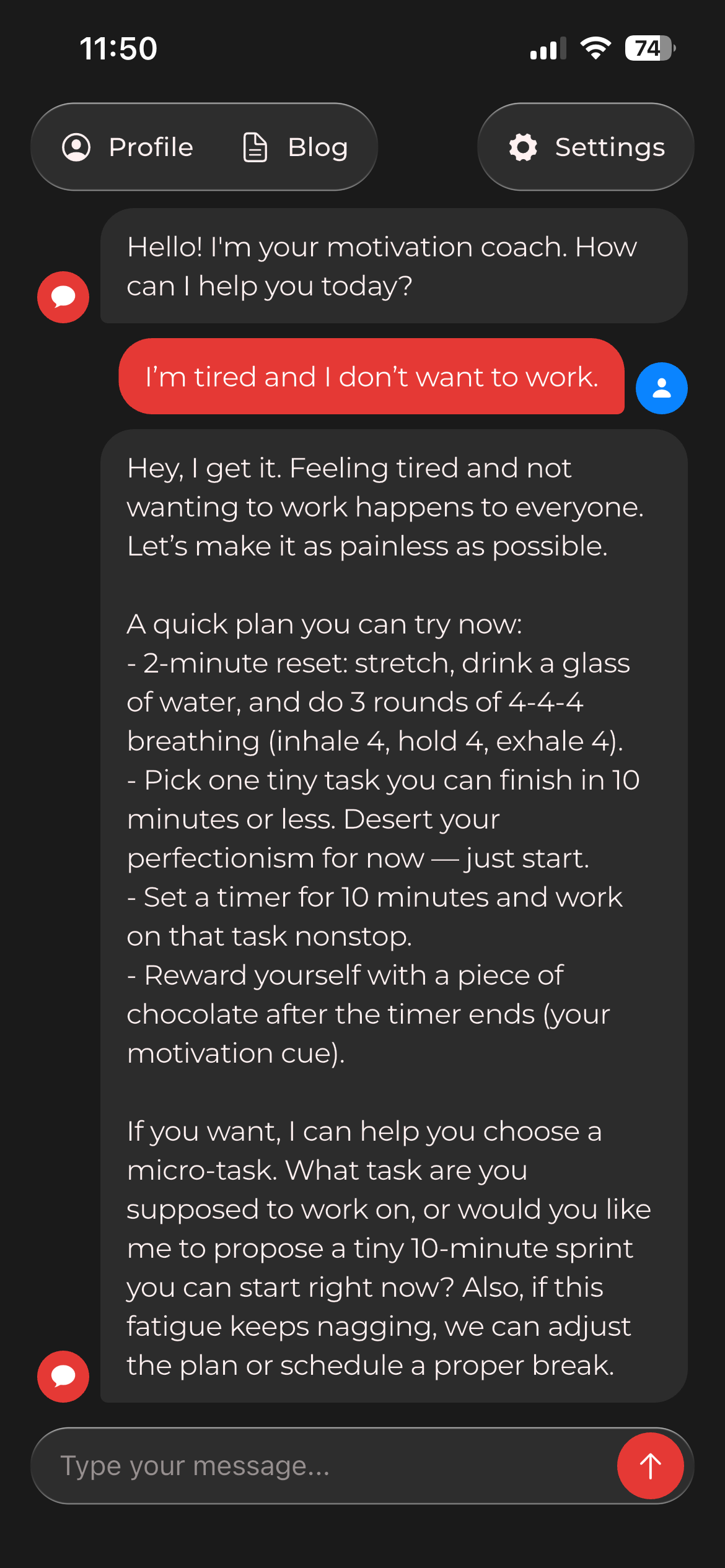725x1568 pixels.
Task: Tap the cellular signal bars icon
Action: [548, 50]
